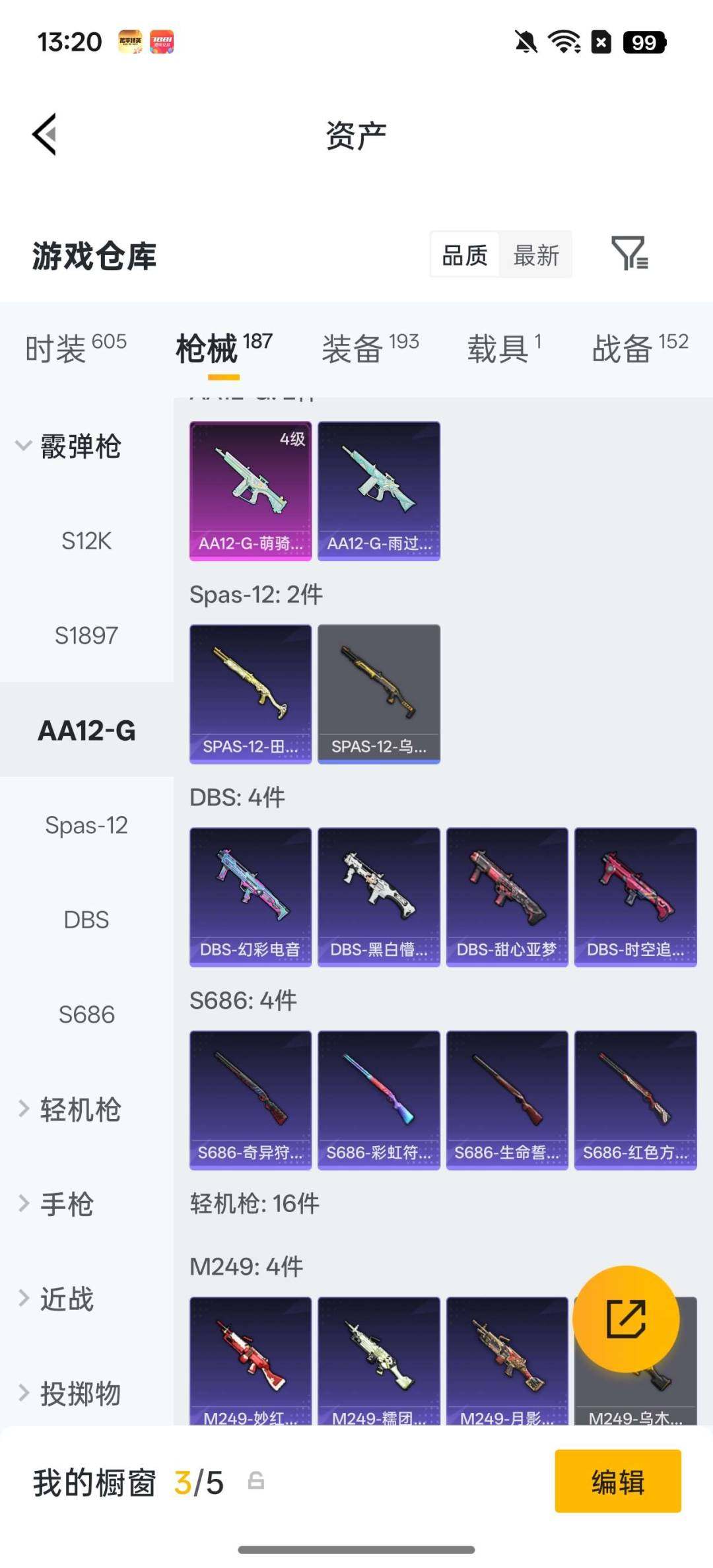
Task: Go back with the top-left arrow
Action: point(45,134)
